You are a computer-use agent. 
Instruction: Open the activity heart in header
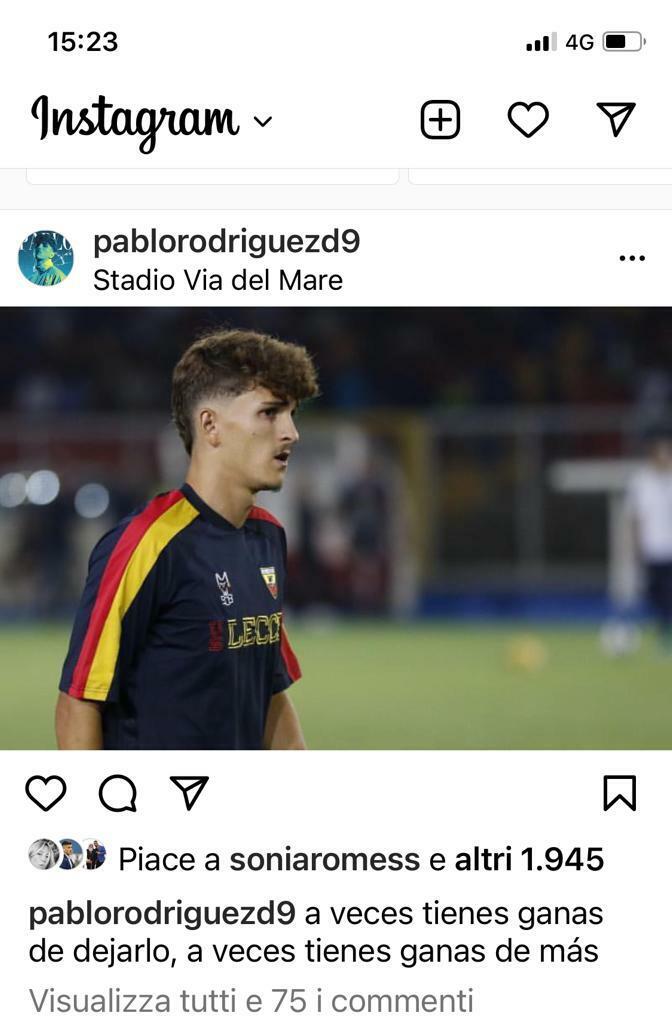click(528, 120)
